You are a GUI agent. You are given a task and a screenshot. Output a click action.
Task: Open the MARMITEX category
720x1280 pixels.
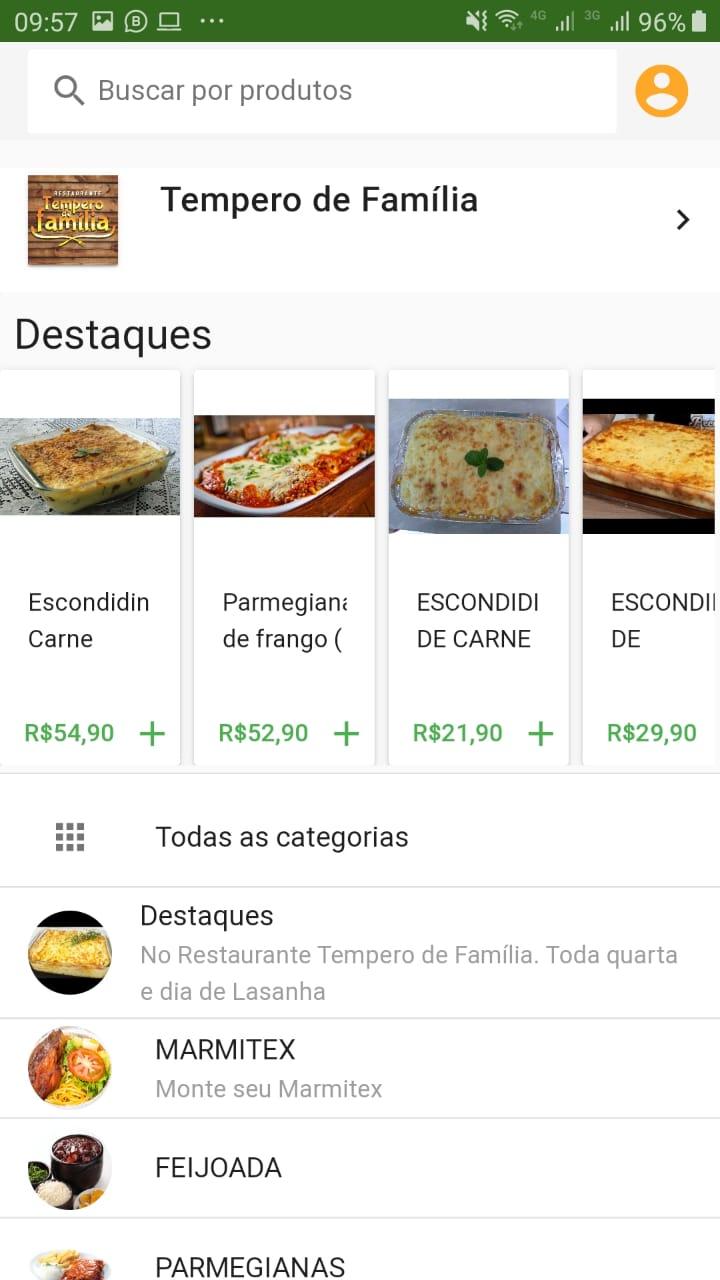click(x=360, y=1068)
